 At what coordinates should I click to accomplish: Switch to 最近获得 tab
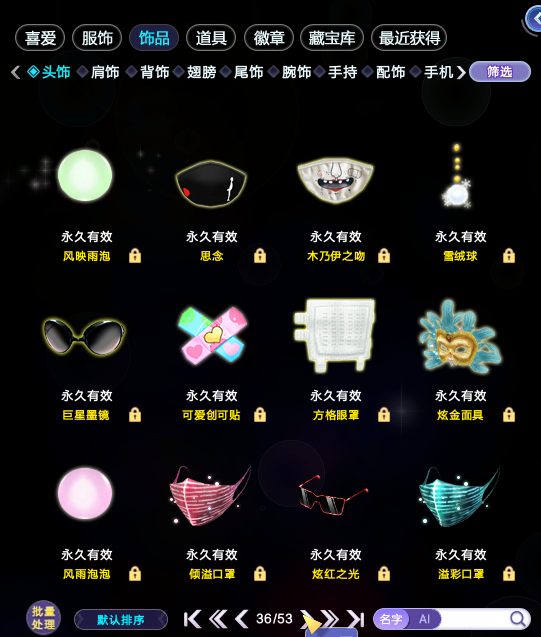[x=409, y=38]
